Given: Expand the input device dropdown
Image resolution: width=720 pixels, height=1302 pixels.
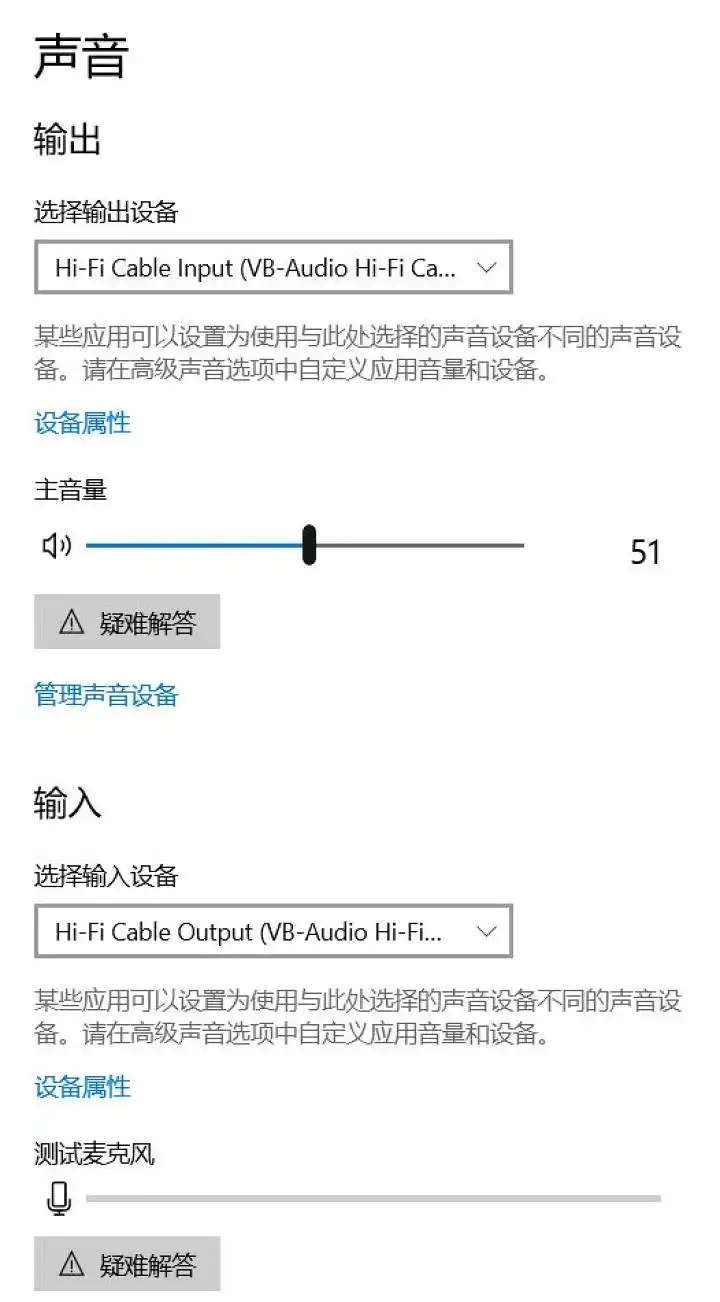Looking at the screenshot, I should pos(273,931).
